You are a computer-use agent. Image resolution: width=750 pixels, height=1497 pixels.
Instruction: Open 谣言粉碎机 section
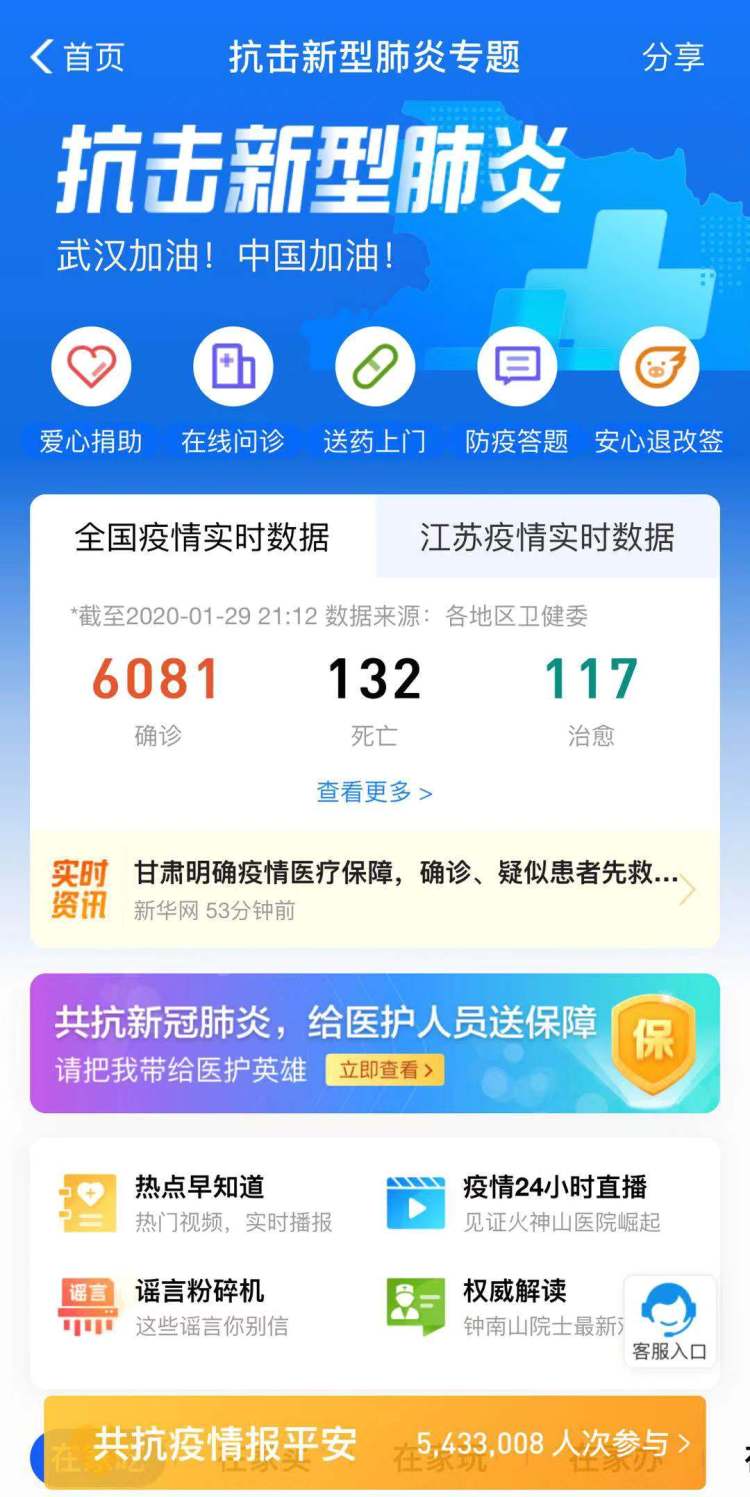pyautogui.click(x=200, y=1306)
